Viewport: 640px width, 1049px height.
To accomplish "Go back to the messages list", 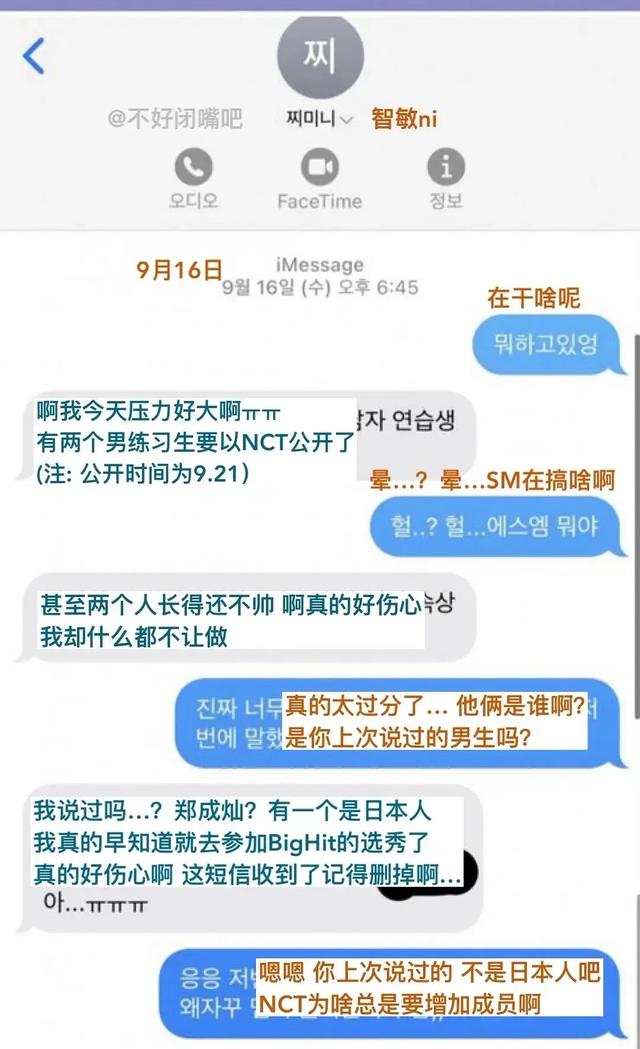I will 34,56.
